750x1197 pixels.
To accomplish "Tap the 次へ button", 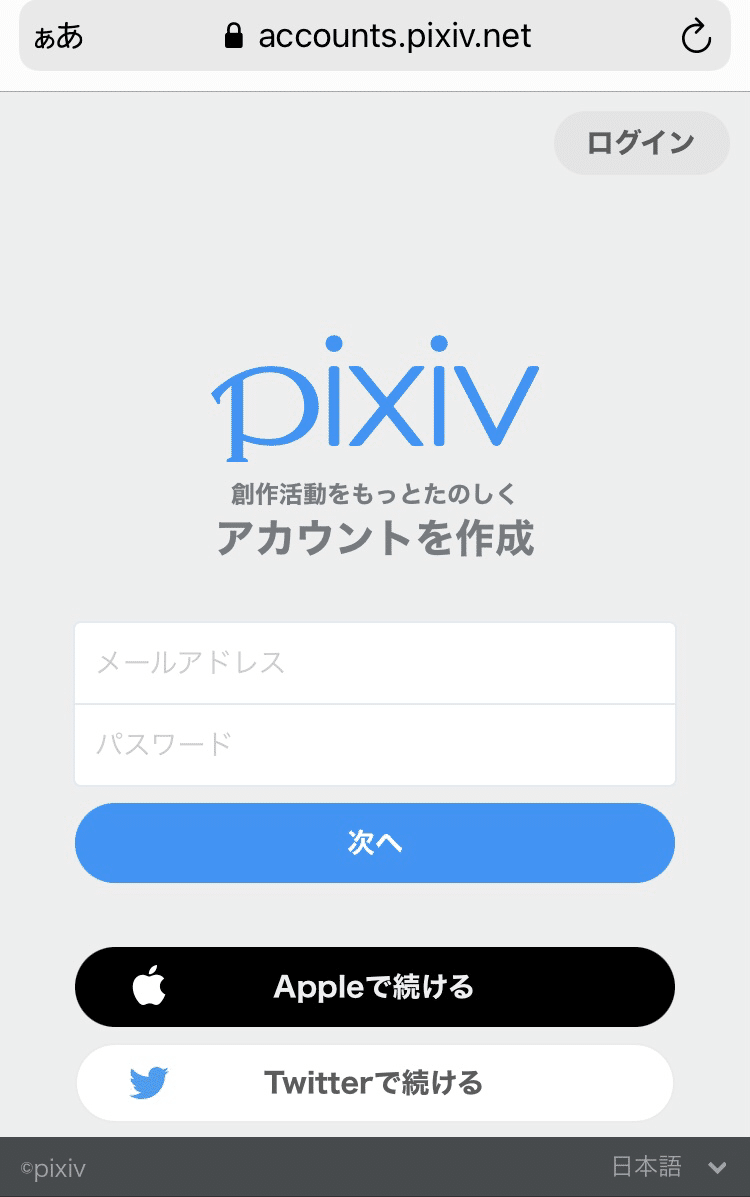I will [375, 843].
